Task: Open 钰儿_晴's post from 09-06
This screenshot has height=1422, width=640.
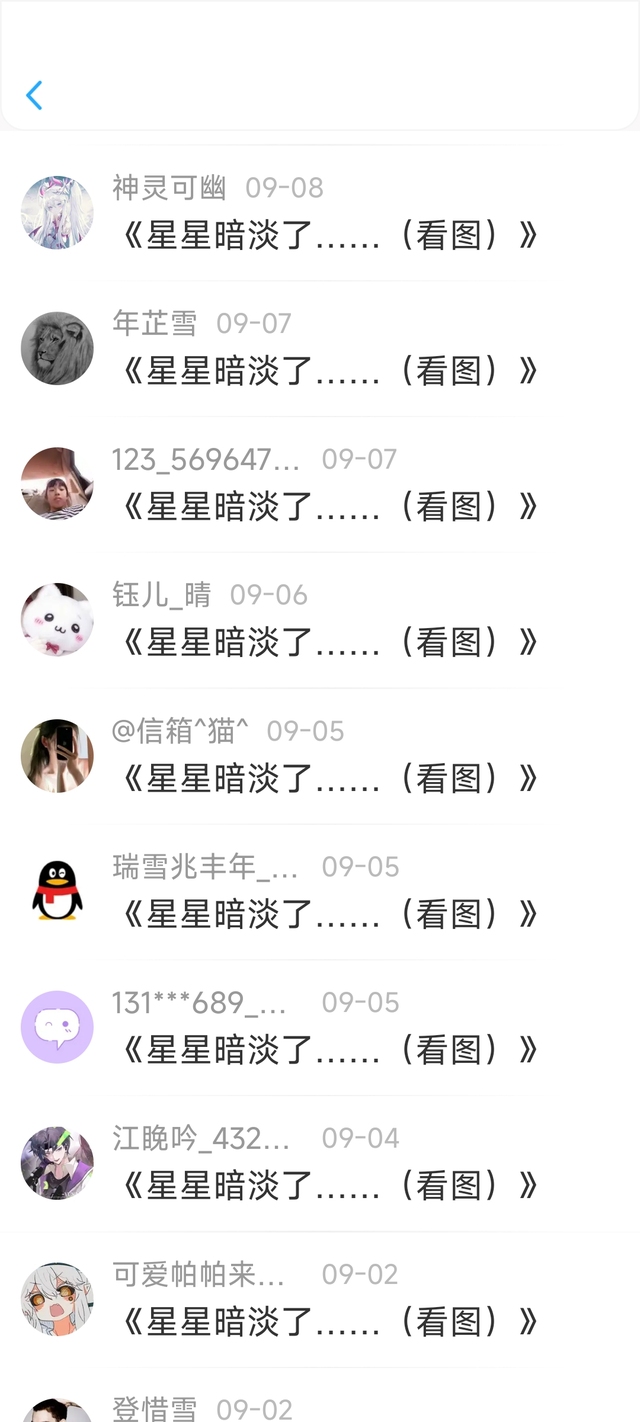Action: [x=330, y=643]
